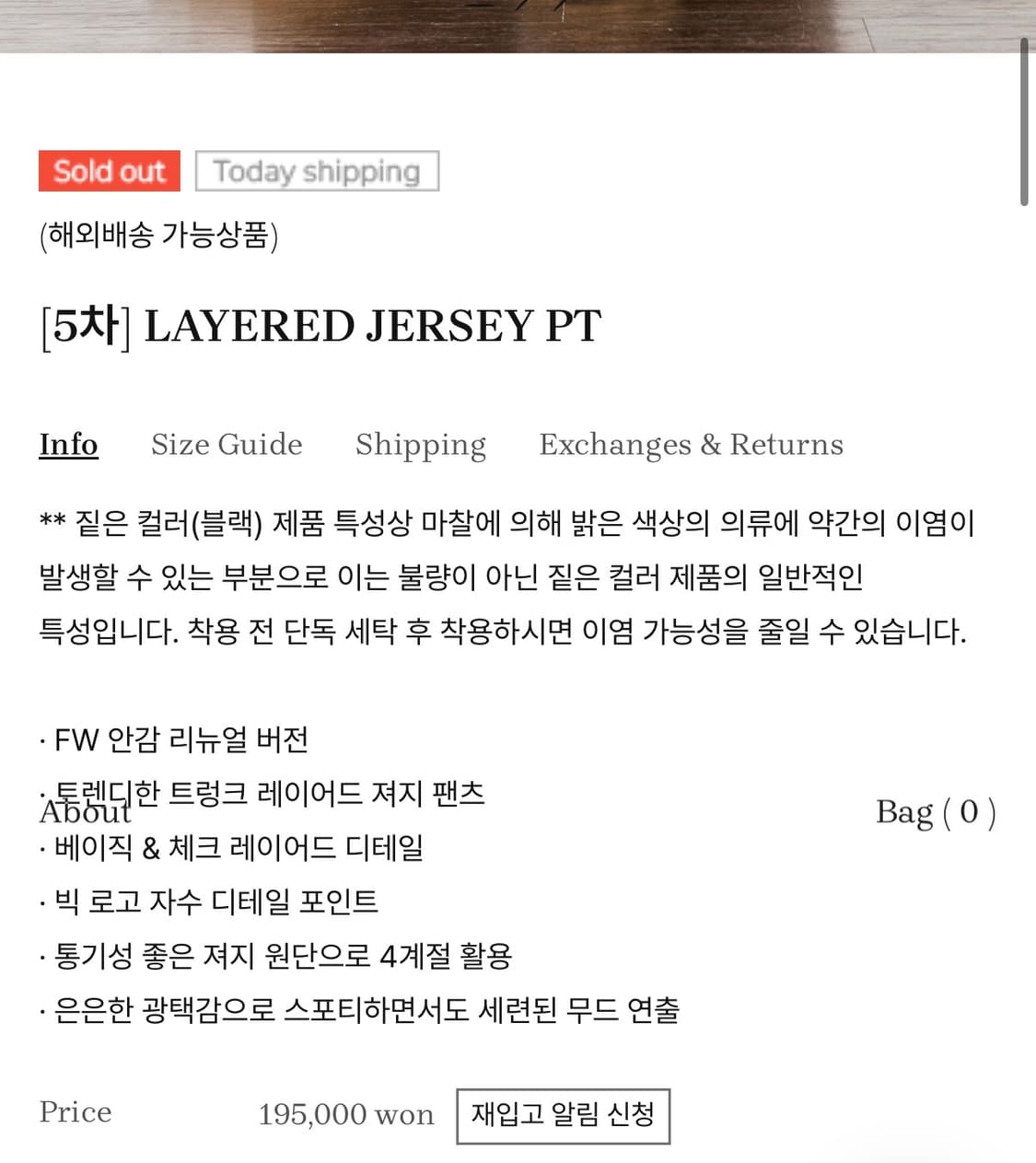Select the product title LAYERED JERSEY PT
The width and height of the screenshot is (1036, 1163).
pos(320,324)
